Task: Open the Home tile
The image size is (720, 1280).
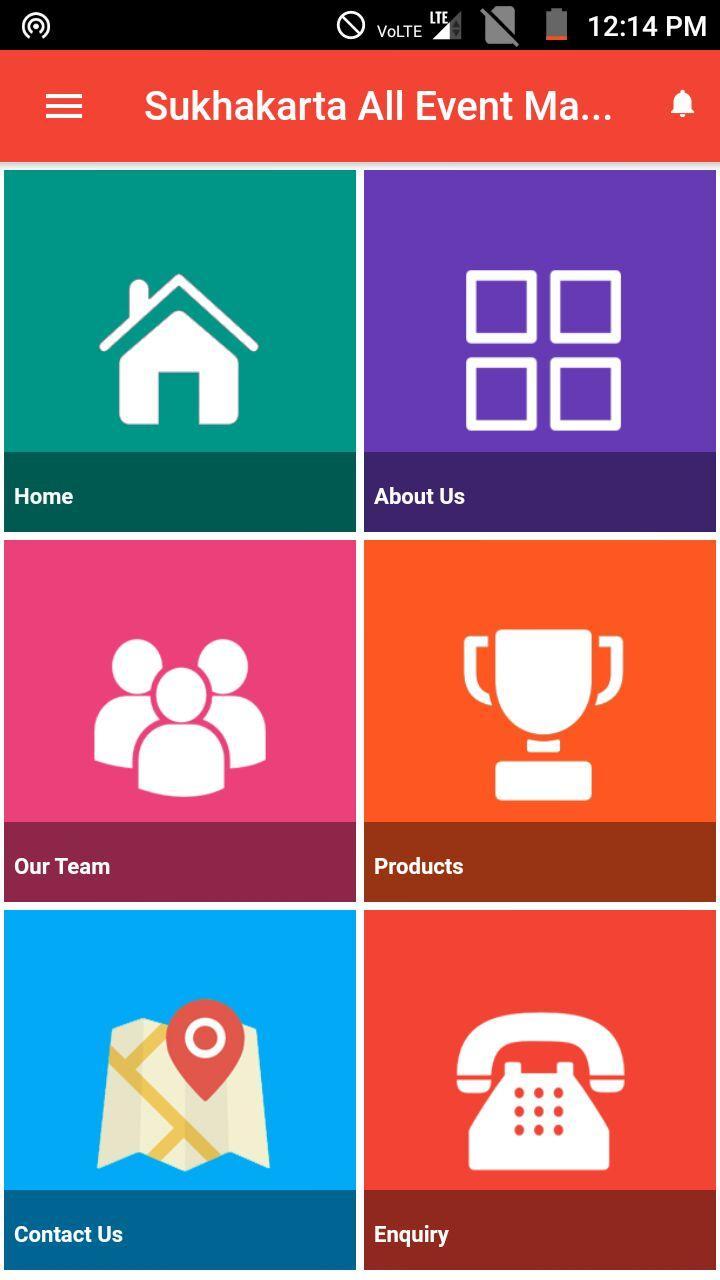Action: (x=180, y=350)
